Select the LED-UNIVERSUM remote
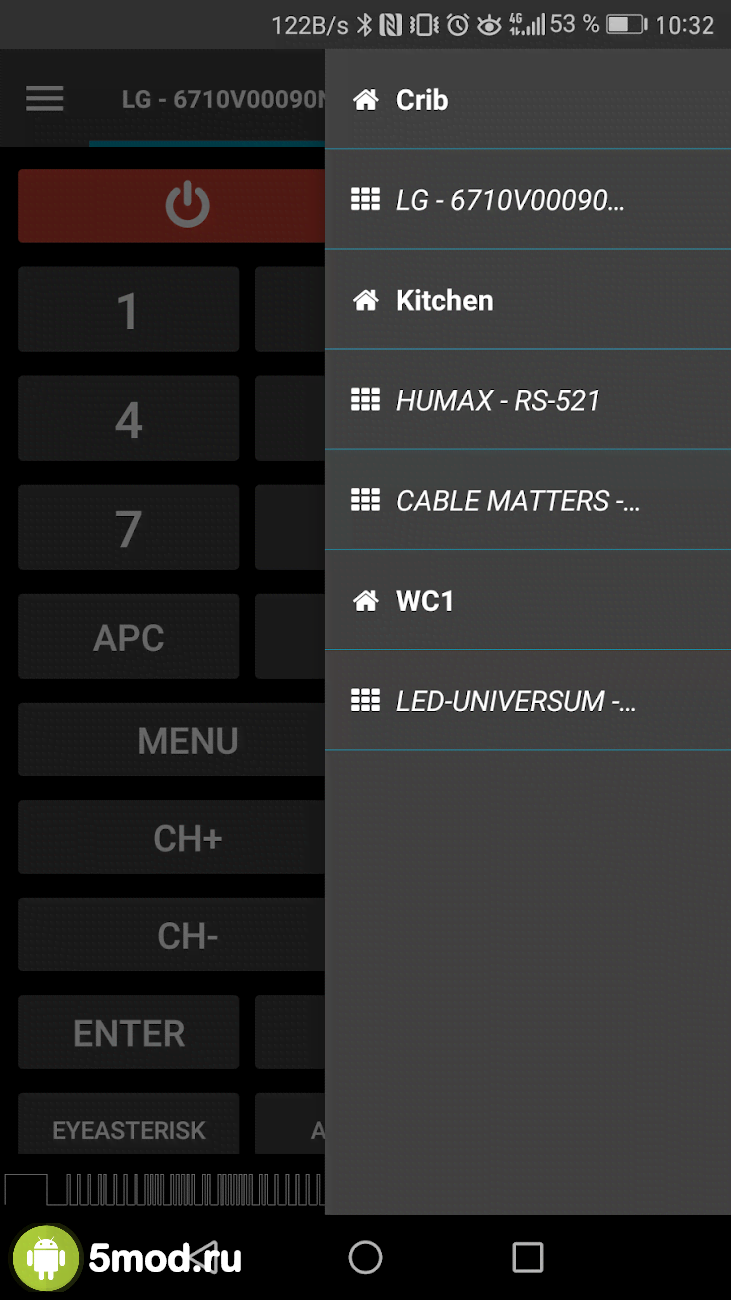This screenshot has width=731, height=1300. click(x=527, y=700)
